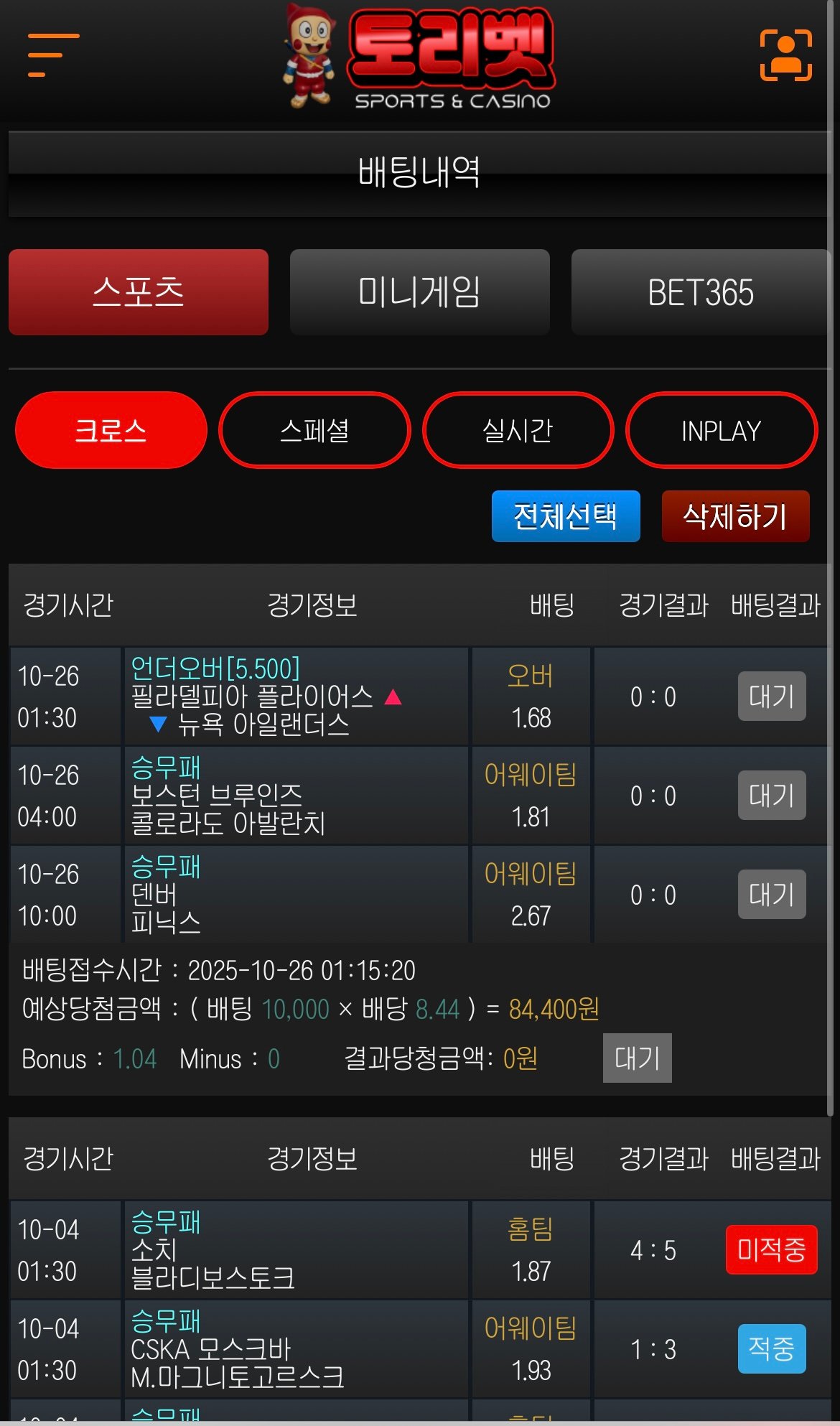Switch to the BET365 tab
The image size is (840, 1426).
click(700, 292)
